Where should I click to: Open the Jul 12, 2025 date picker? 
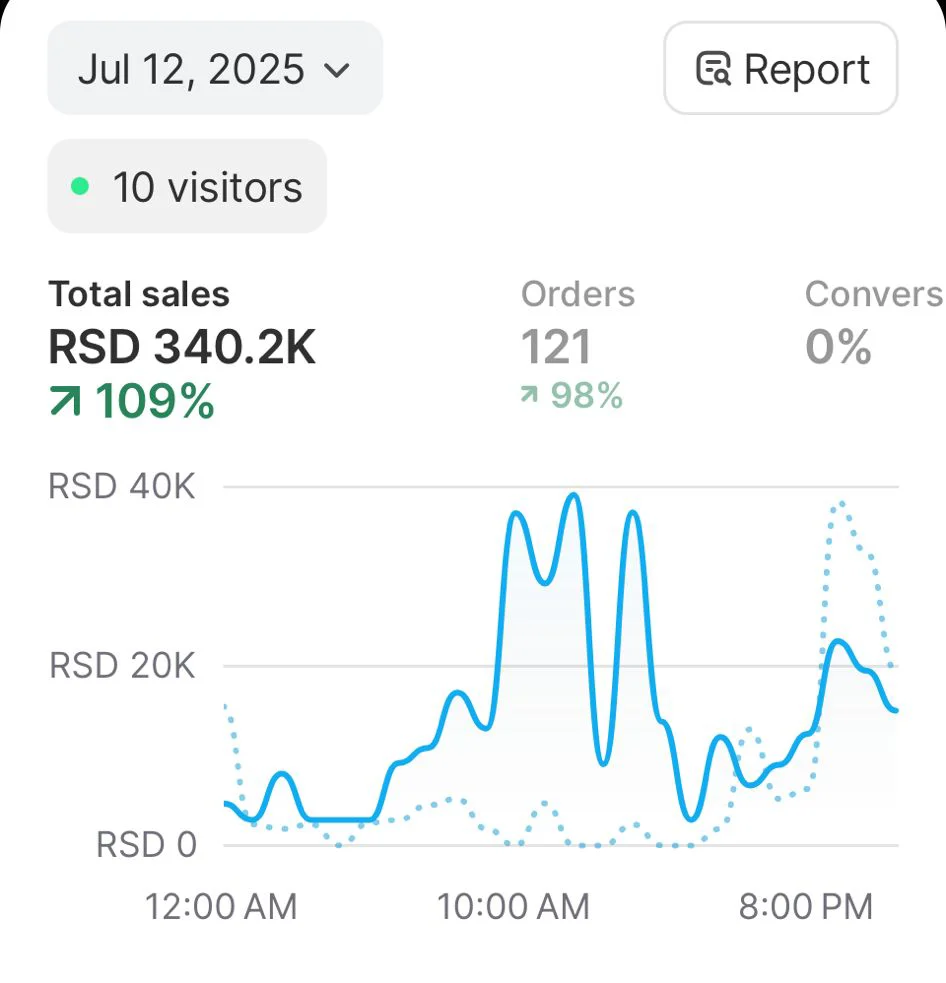point(214,69)
